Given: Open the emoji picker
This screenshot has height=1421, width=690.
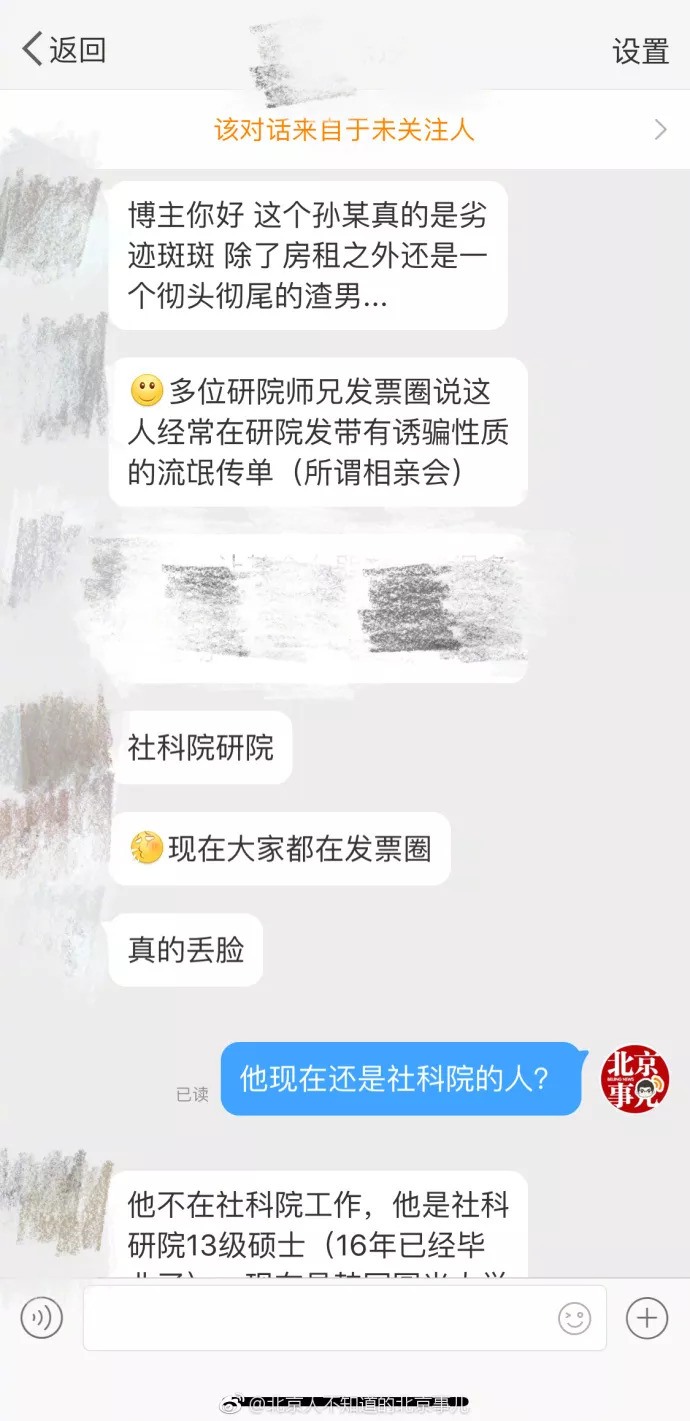Looking at the screenshot, I should [x=574, y=1318].
